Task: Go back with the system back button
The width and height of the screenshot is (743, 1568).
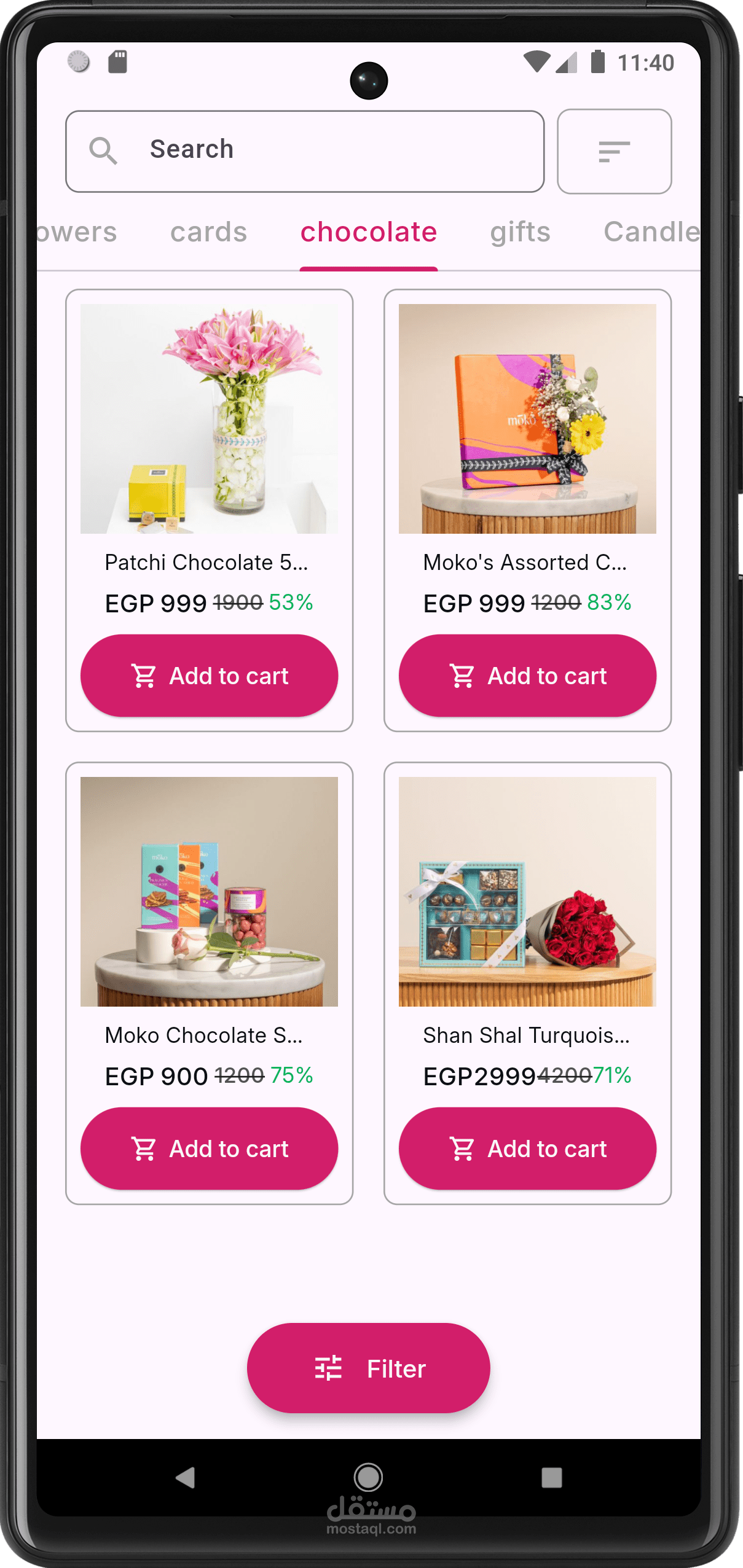Action: [185, 1478]
